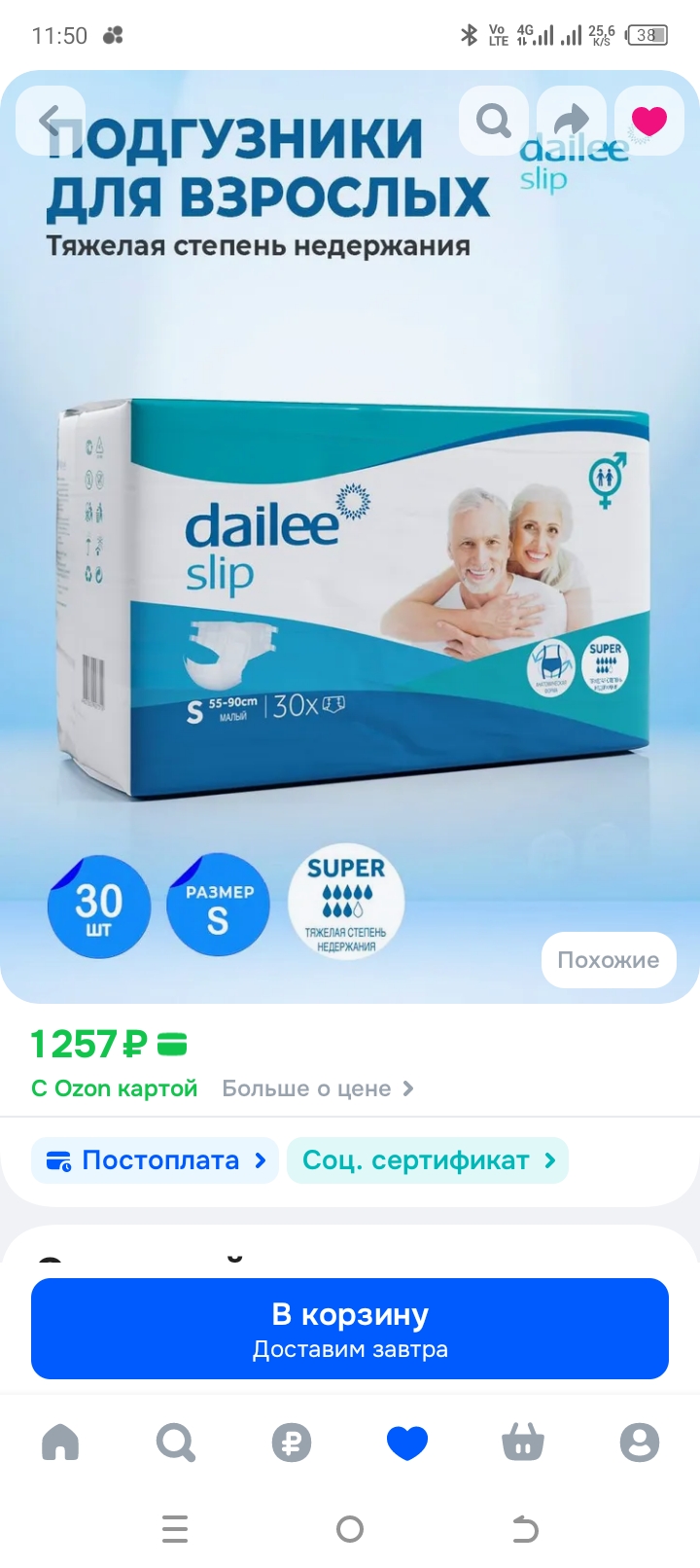Switch to the home tab
Screen dimensions: 700x1568
60,1443
